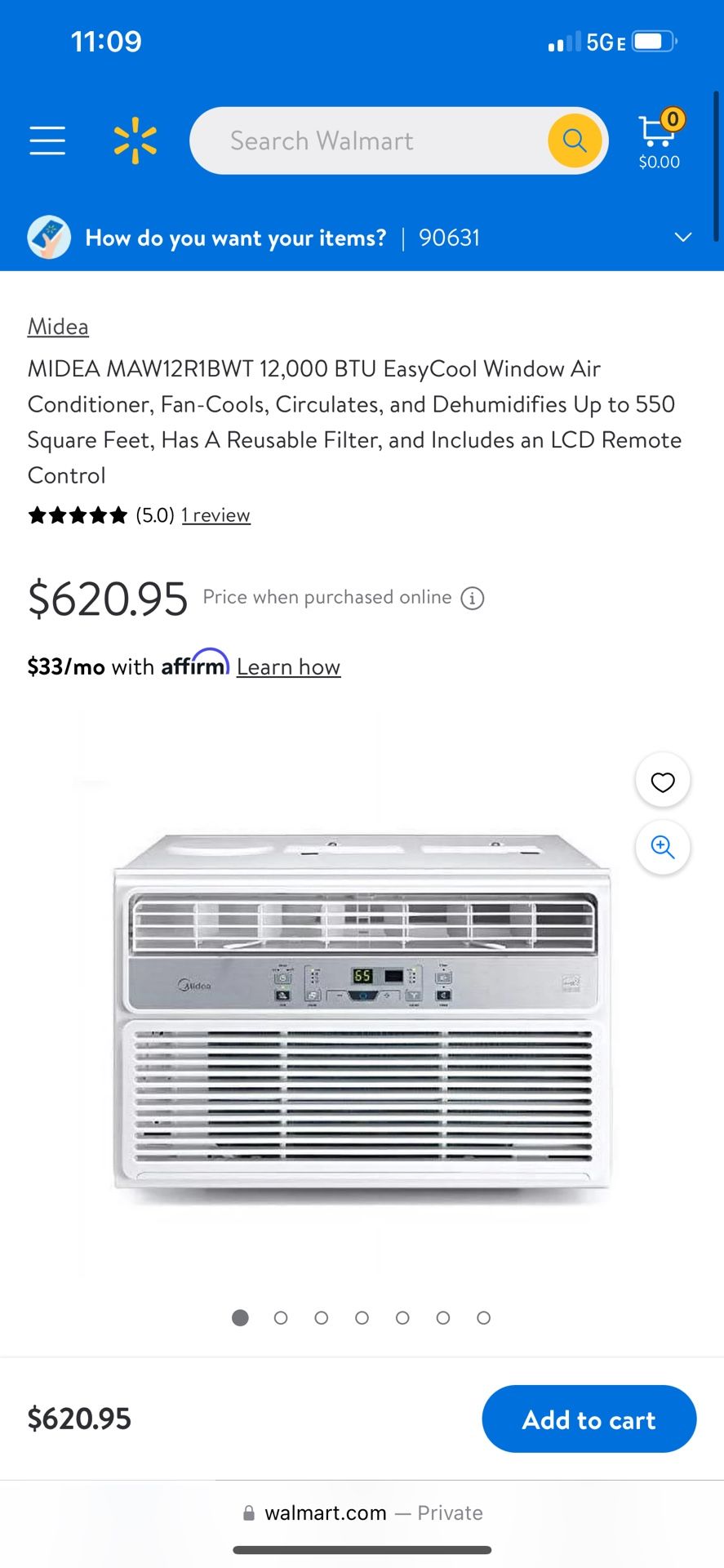Add item to favorites with heart icon

click(662, 781)
